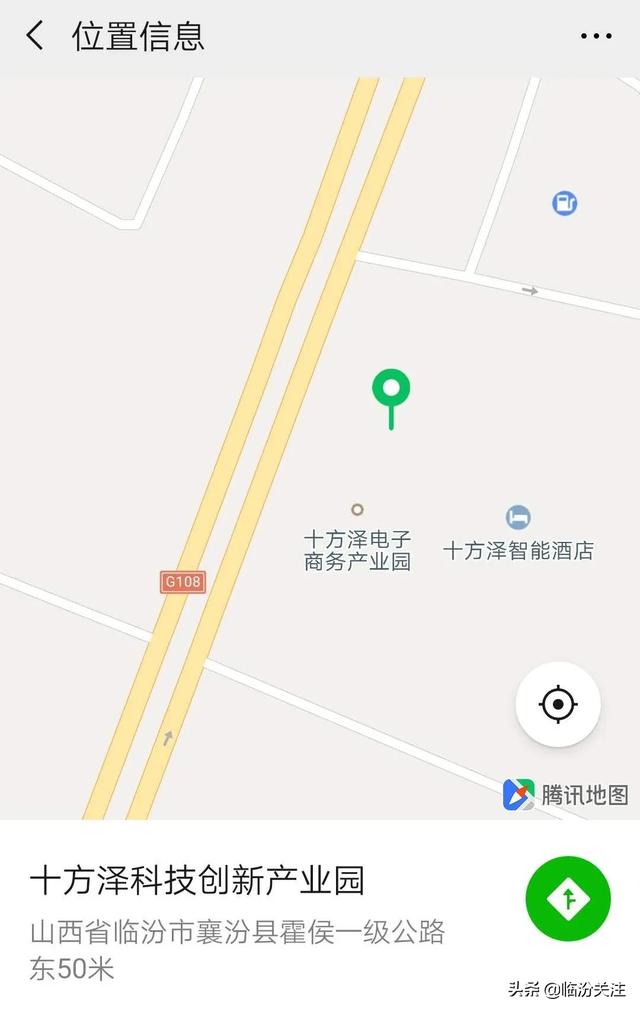Start navigation with the green directions button
640x1012 pixels.
coord(568,900)
